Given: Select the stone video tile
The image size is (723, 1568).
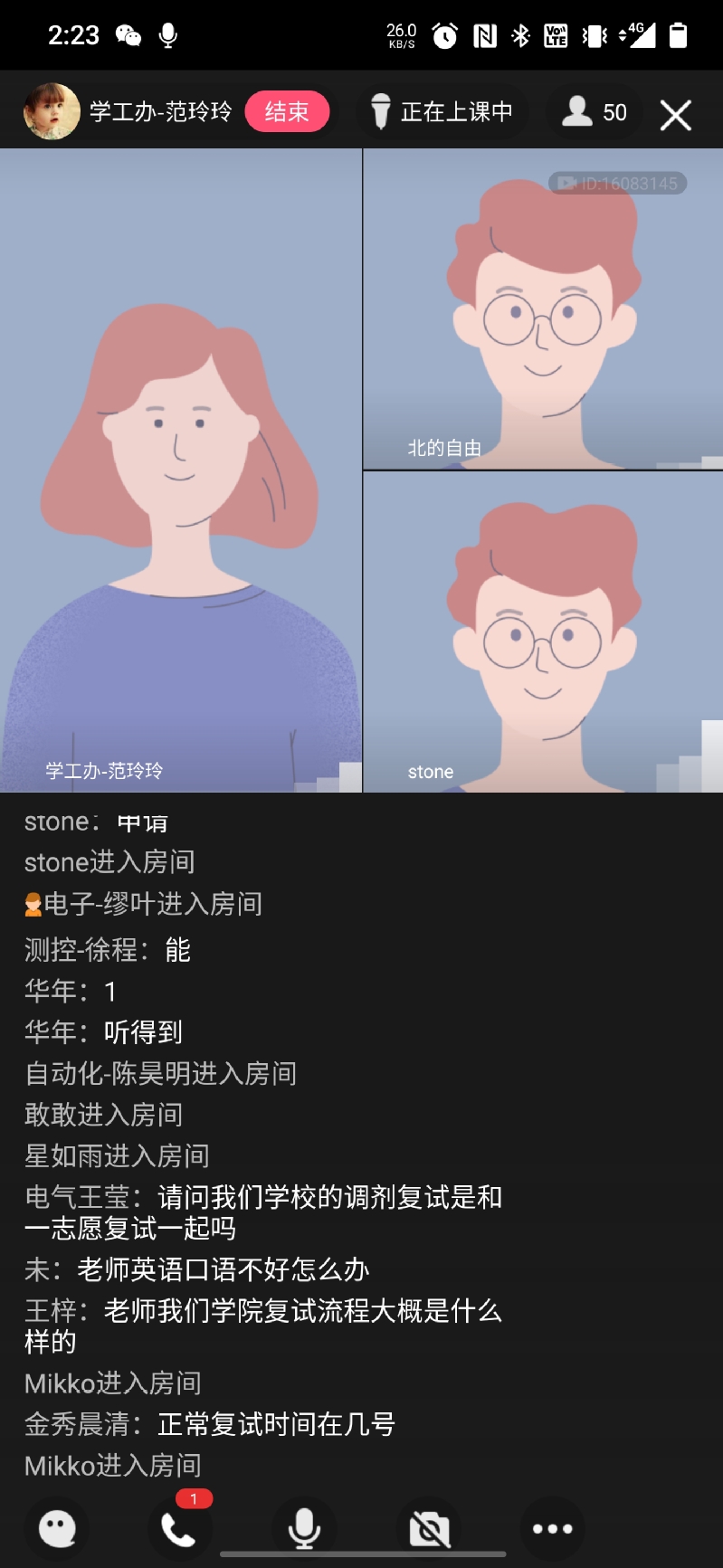Looking at the screenshot, I should coord(543,632).
